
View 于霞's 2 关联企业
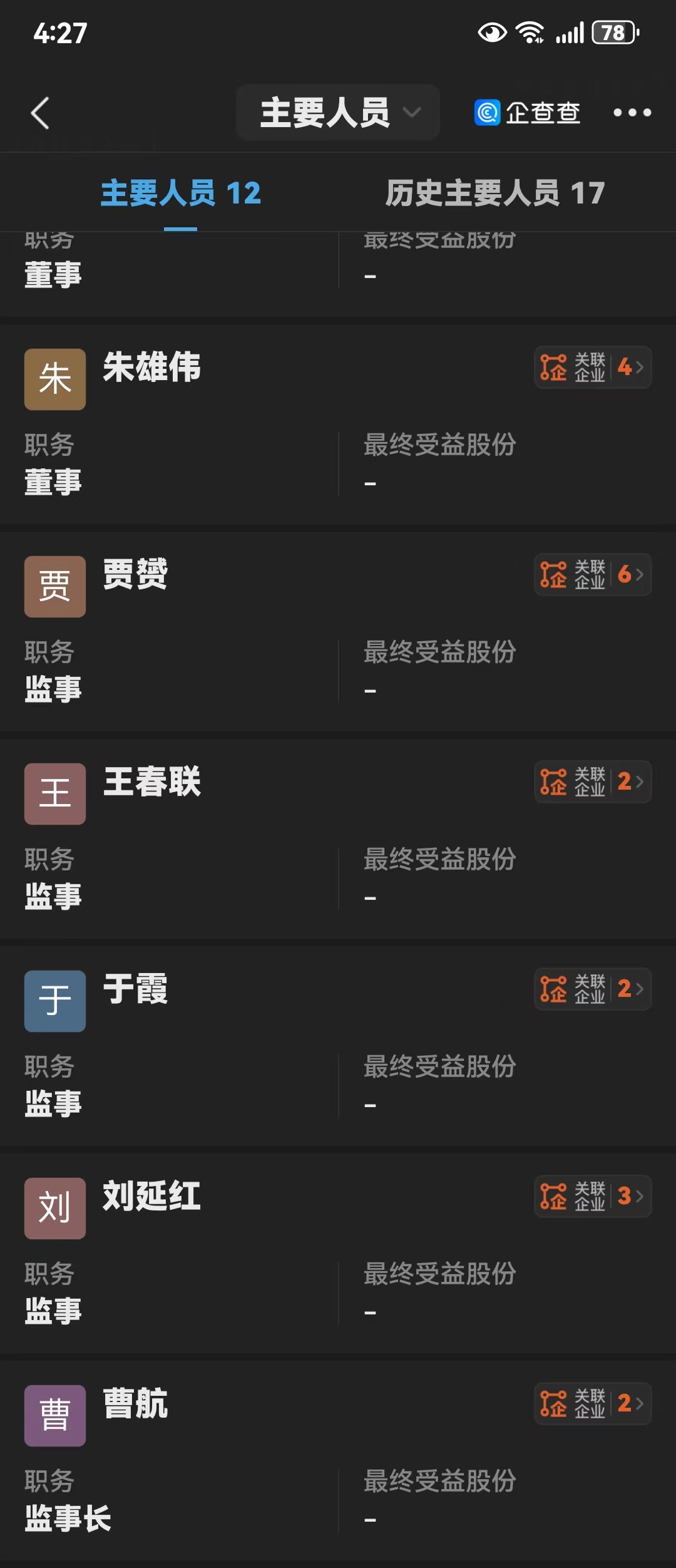click(x=592, y=989)
